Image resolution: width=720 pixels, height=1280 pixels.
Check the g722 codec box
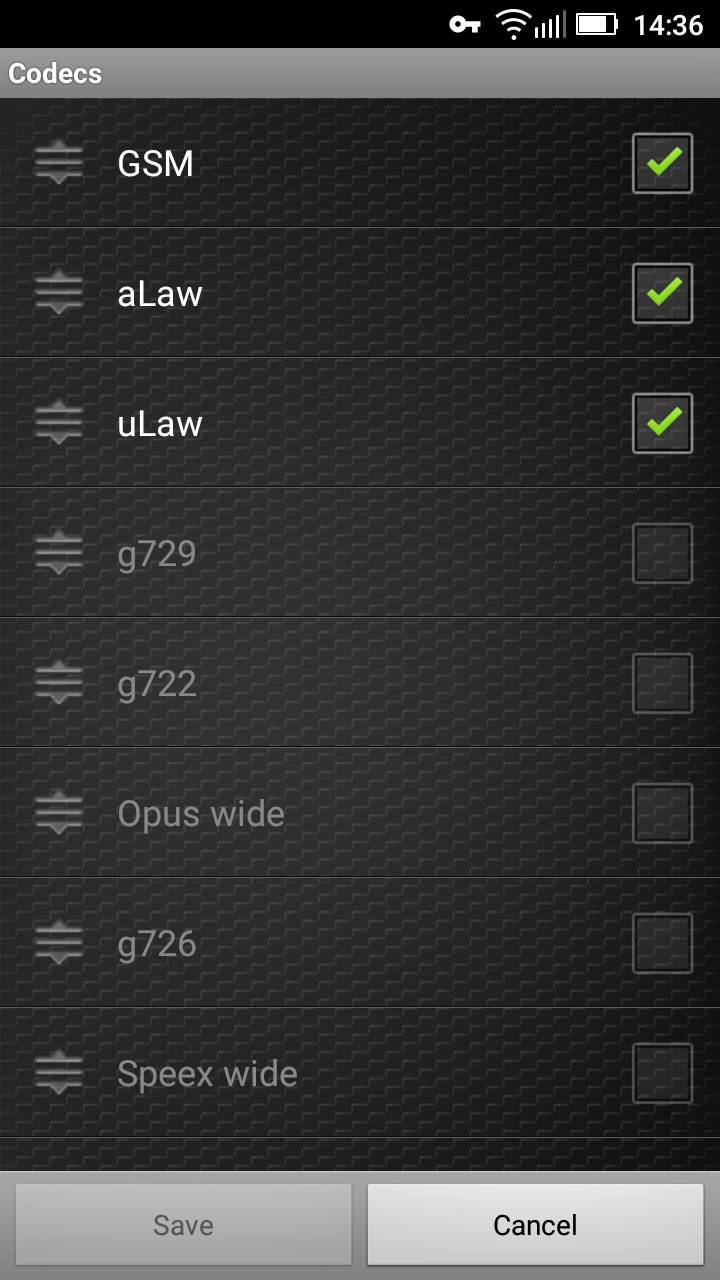point(662,683)
